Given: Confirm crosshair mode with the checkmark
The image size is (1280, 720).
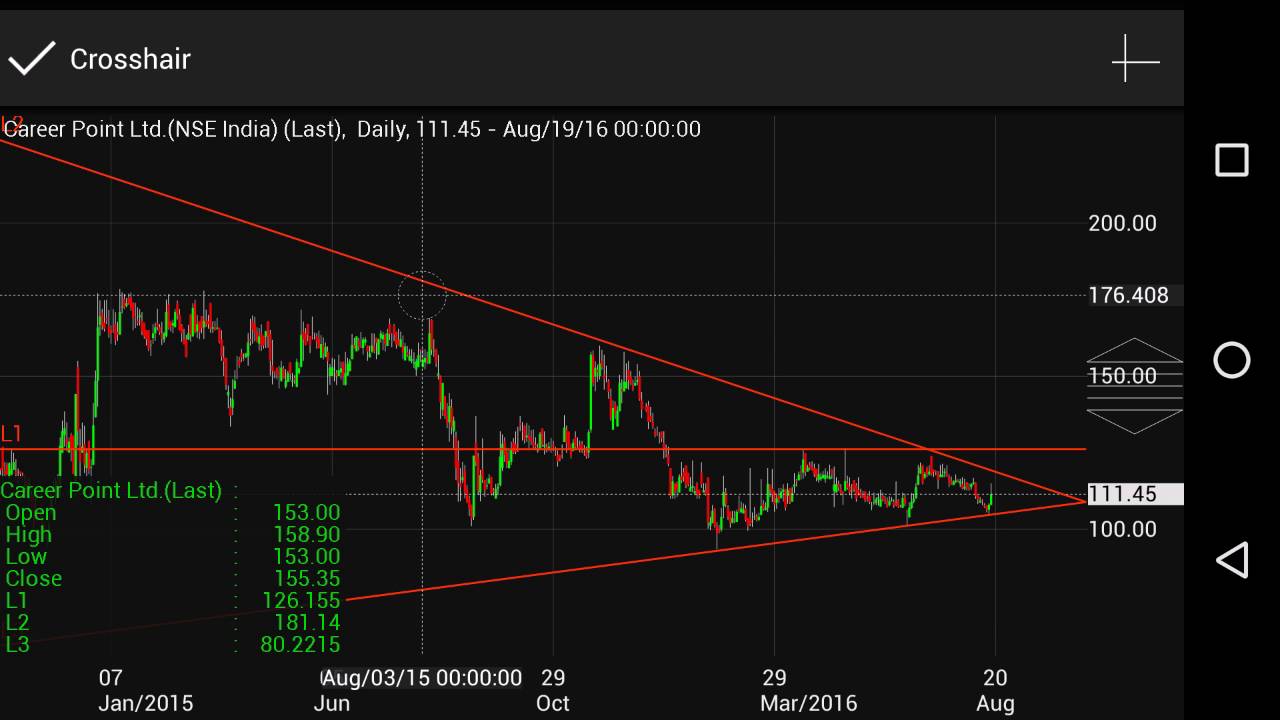Looking at the screenshot, I should [31, 59].
